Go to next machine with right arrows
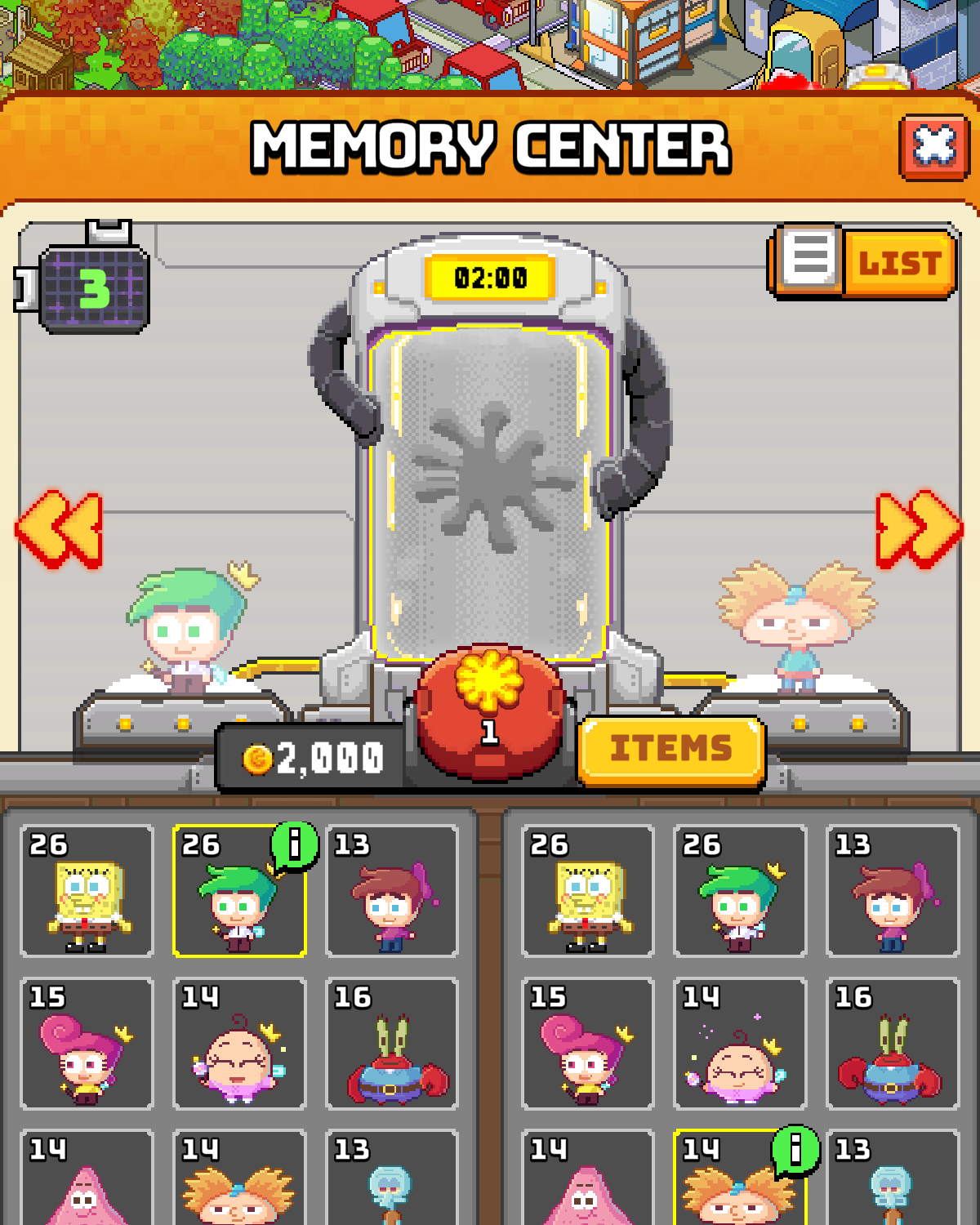This screenshot has height=1225, width=980. [919, 529]
